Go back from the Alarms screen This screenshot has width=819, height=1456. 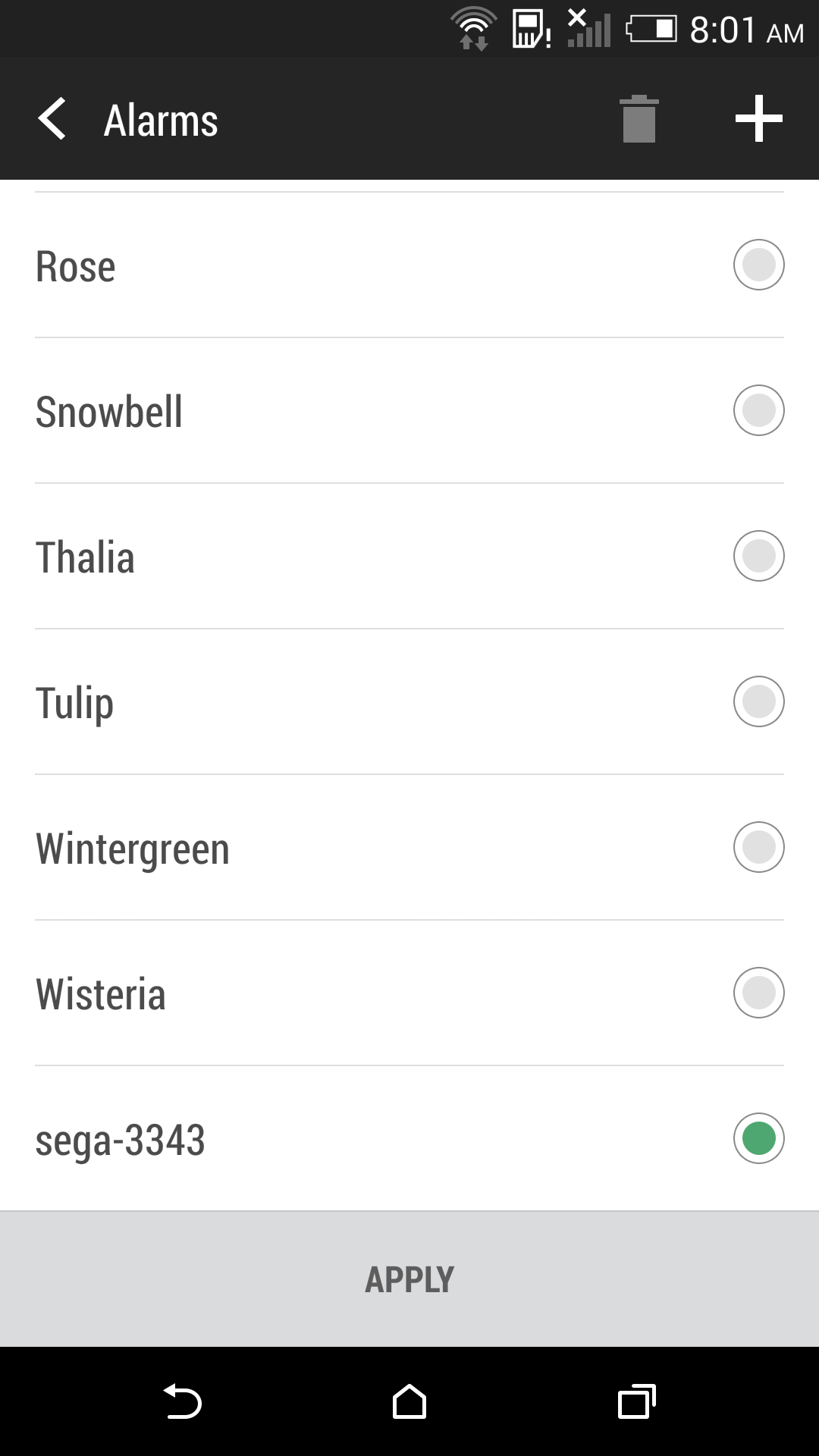(x=53, y=119)
